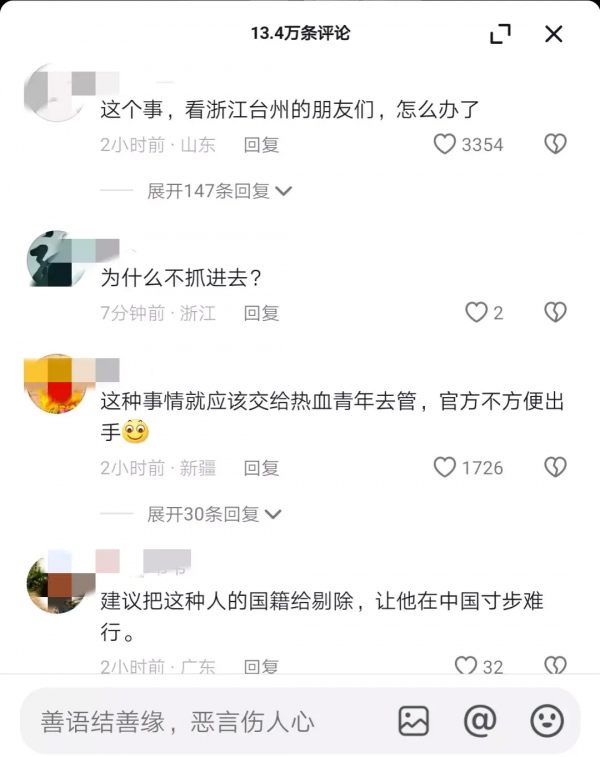
Task: Like the 热血青年 comment
Action: coord(445,467)
